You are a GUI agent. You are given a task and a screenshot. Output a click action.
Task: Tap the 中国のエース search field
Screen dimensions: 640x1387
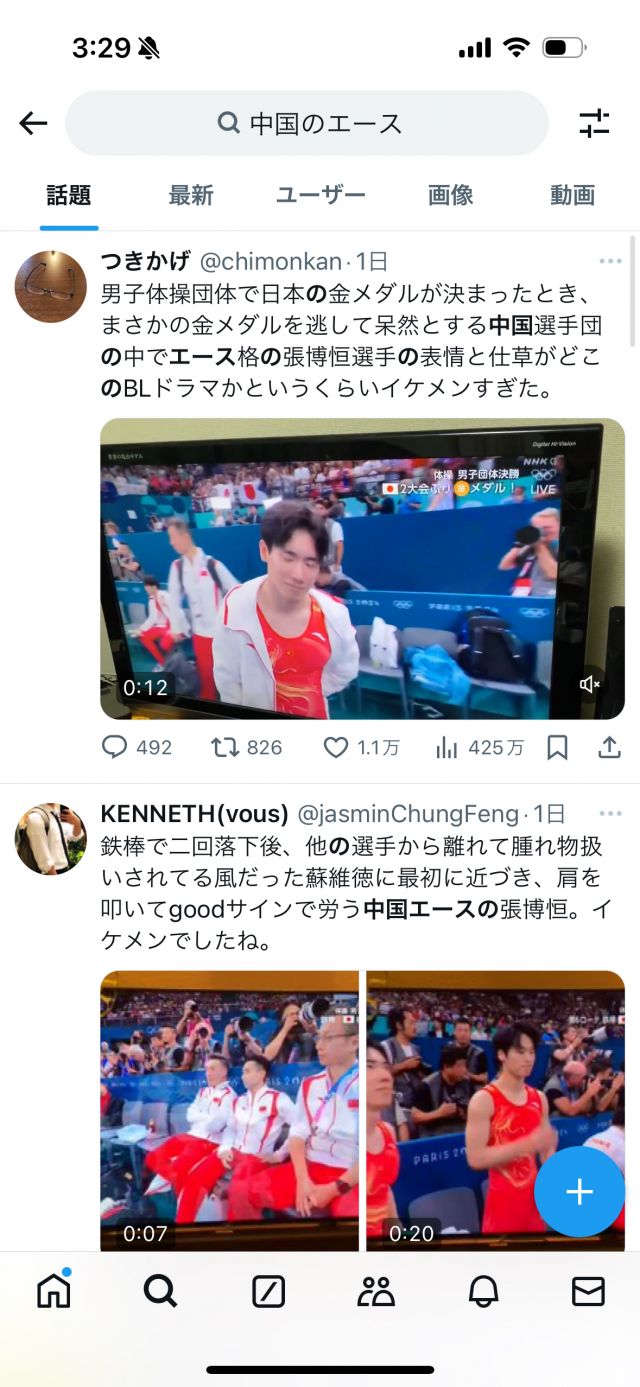[x=308, y=123]
